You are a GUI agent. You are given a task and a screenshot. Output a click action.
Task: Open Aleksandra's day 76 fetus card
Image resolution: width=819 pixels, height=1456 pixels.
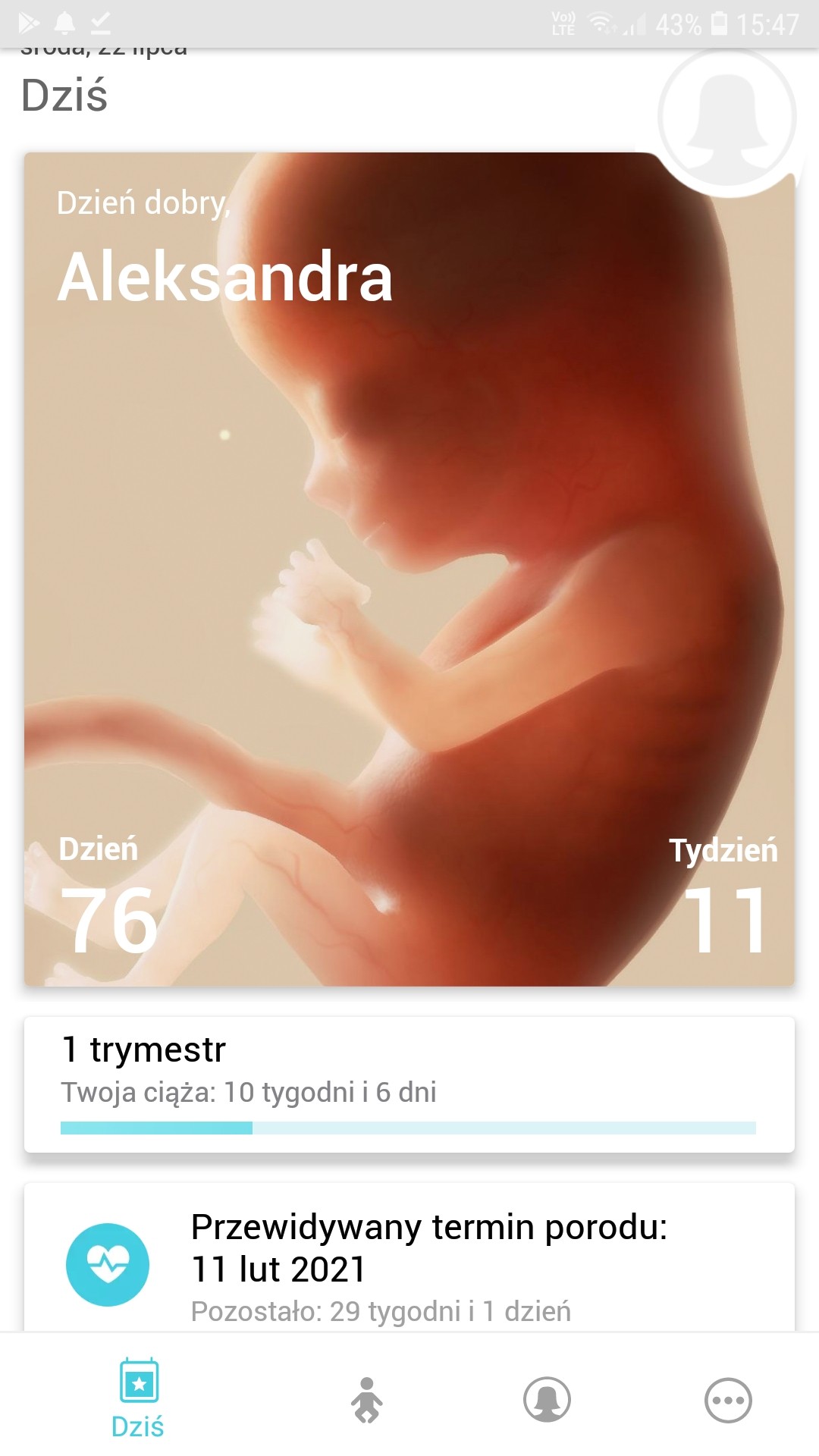[x=409, y=569]
